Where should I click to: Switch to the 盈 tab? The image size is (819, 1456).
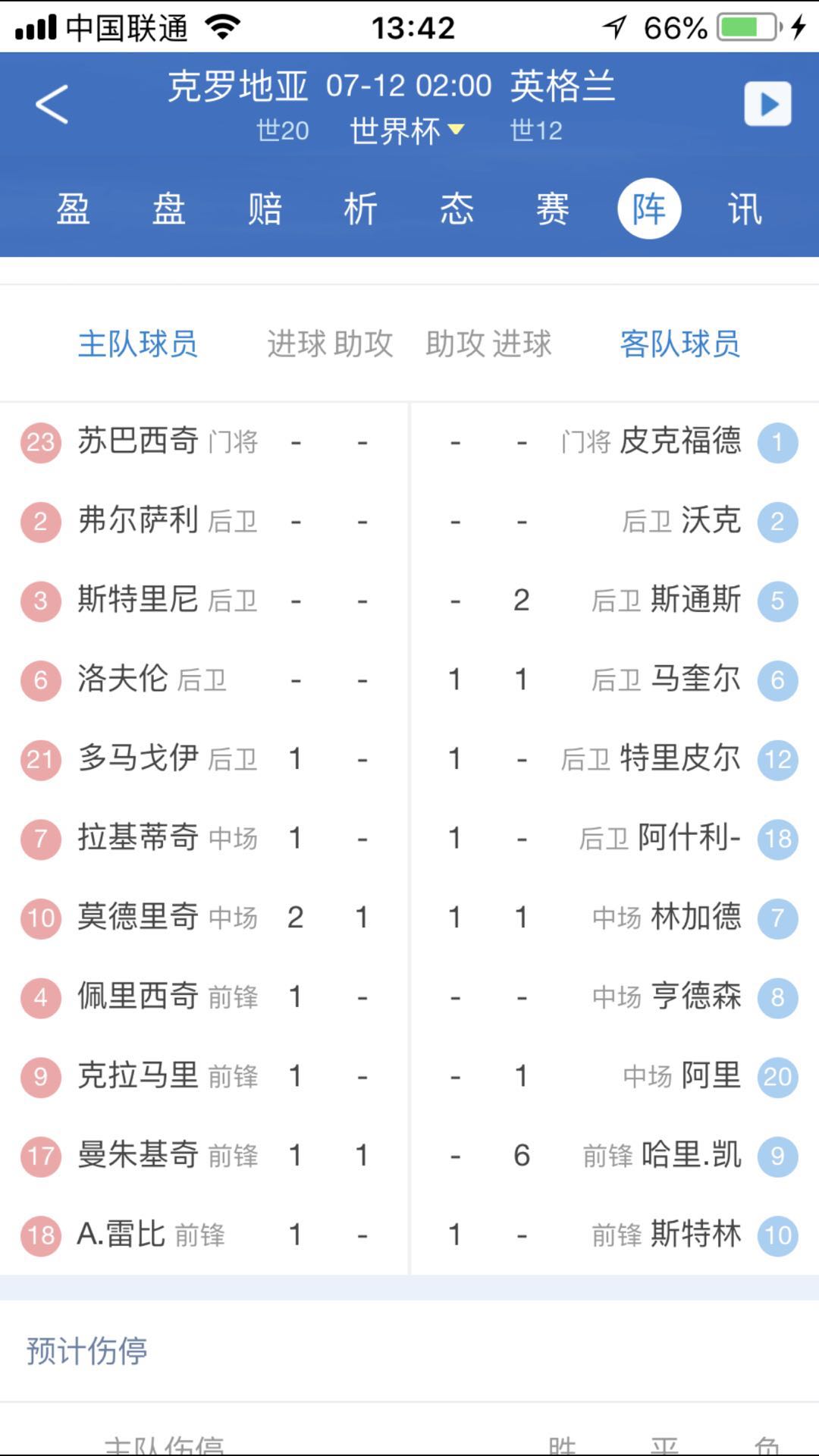click(x=73, y=209)
